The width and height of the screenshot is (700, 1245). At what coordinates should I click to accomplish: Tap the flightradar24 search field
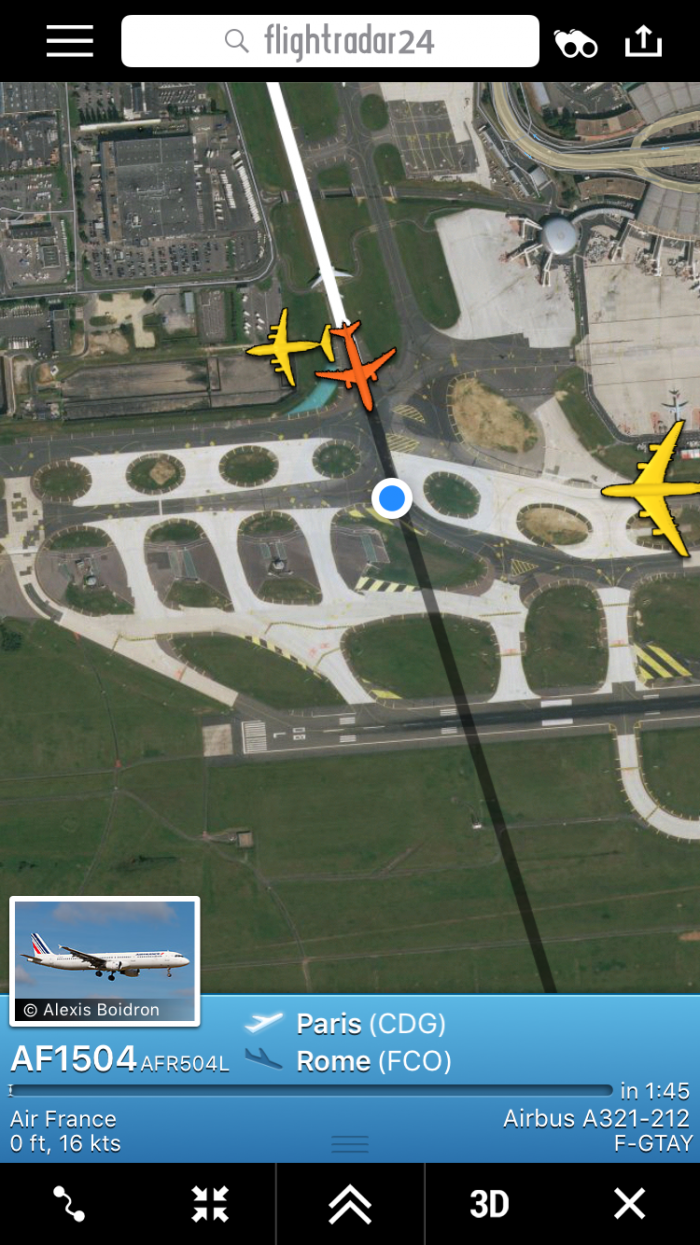(x=330, y=41)
